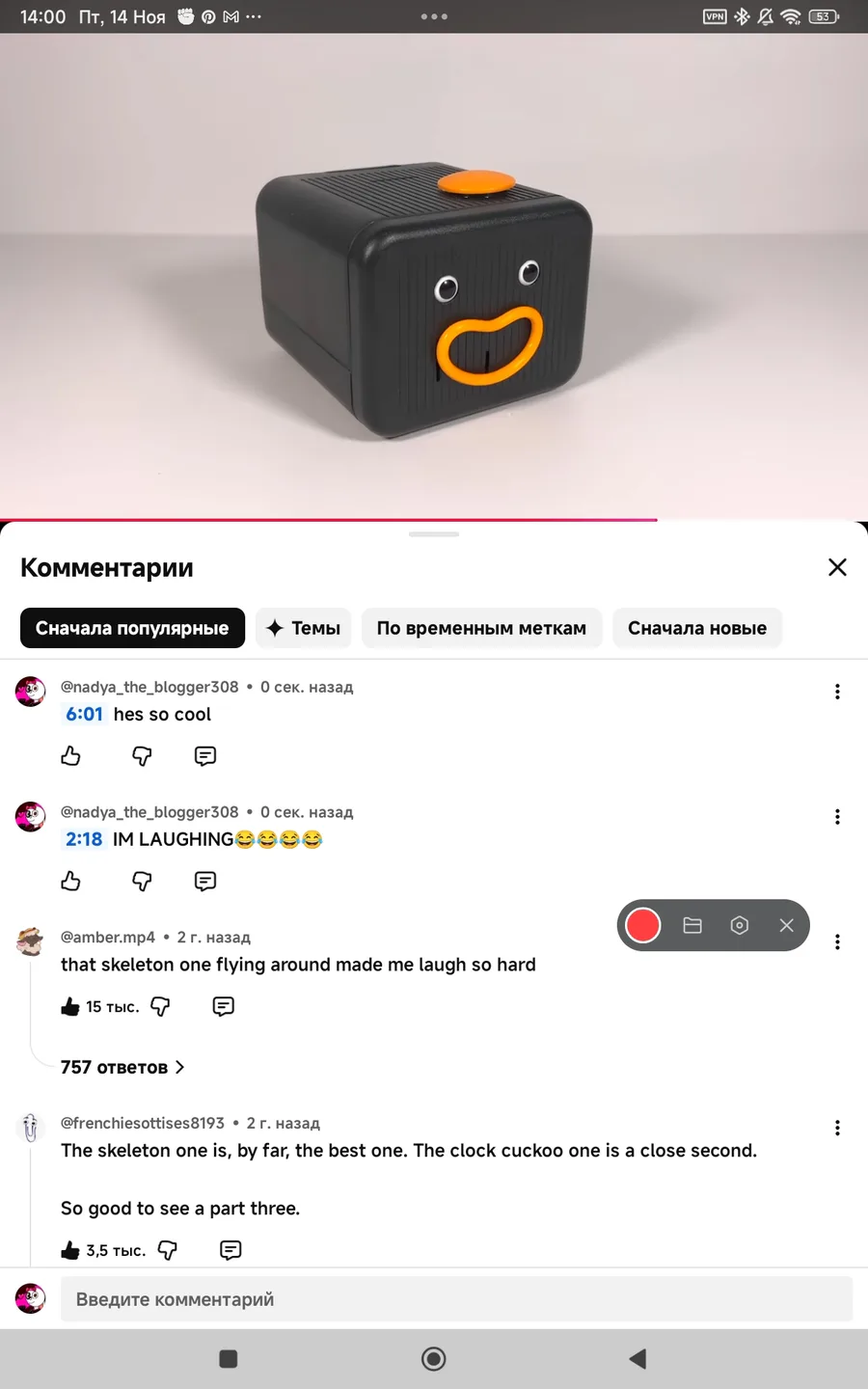
Task: Open options for the "hes so cool" comment
Action: (x=837, y=692)
